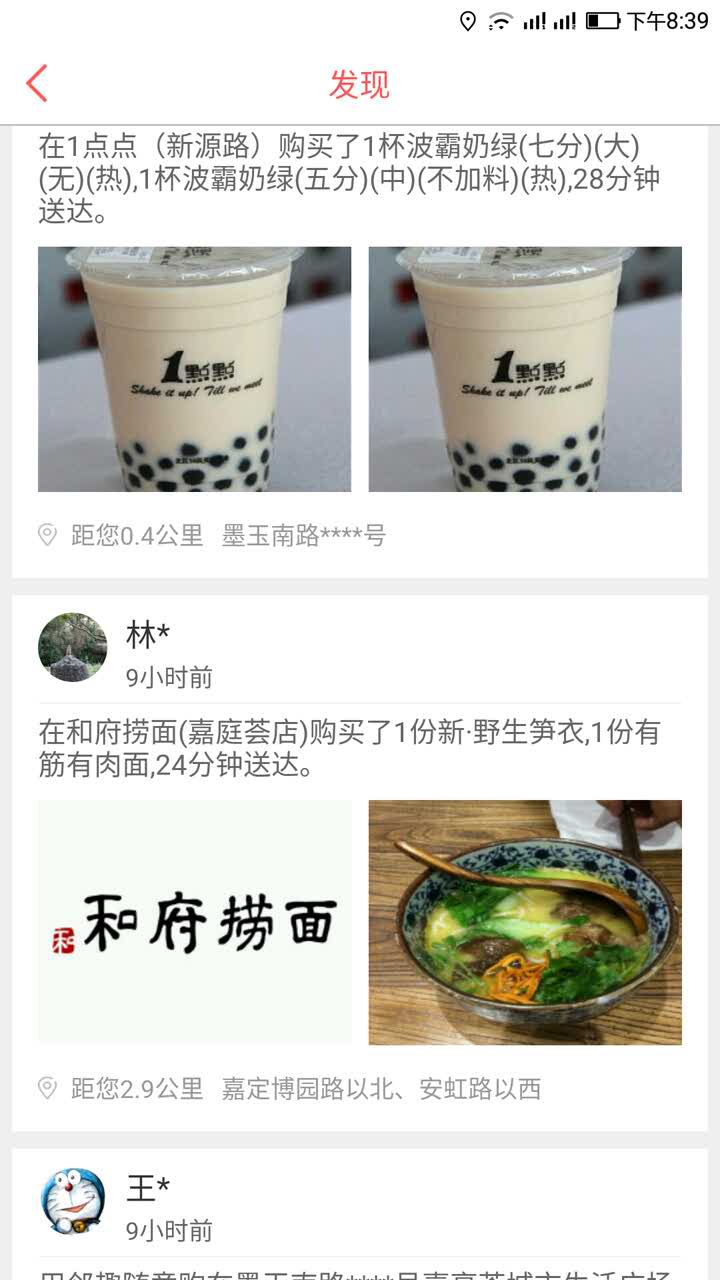
Task: Open the 和府捞面 logo image
Action: [195, 922]
